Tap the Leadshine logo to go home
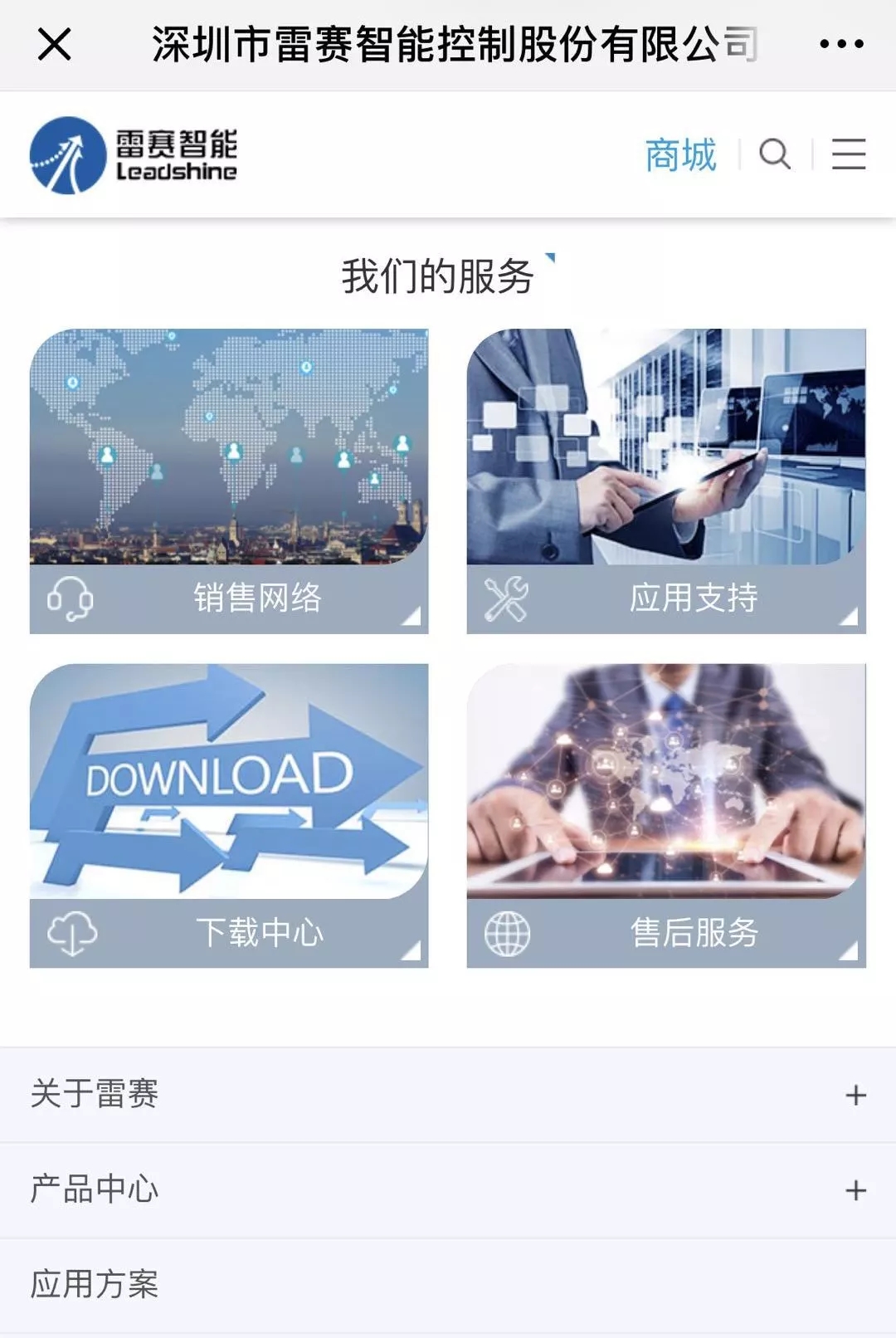This screenshot has height=1338, width=896. 134,155
